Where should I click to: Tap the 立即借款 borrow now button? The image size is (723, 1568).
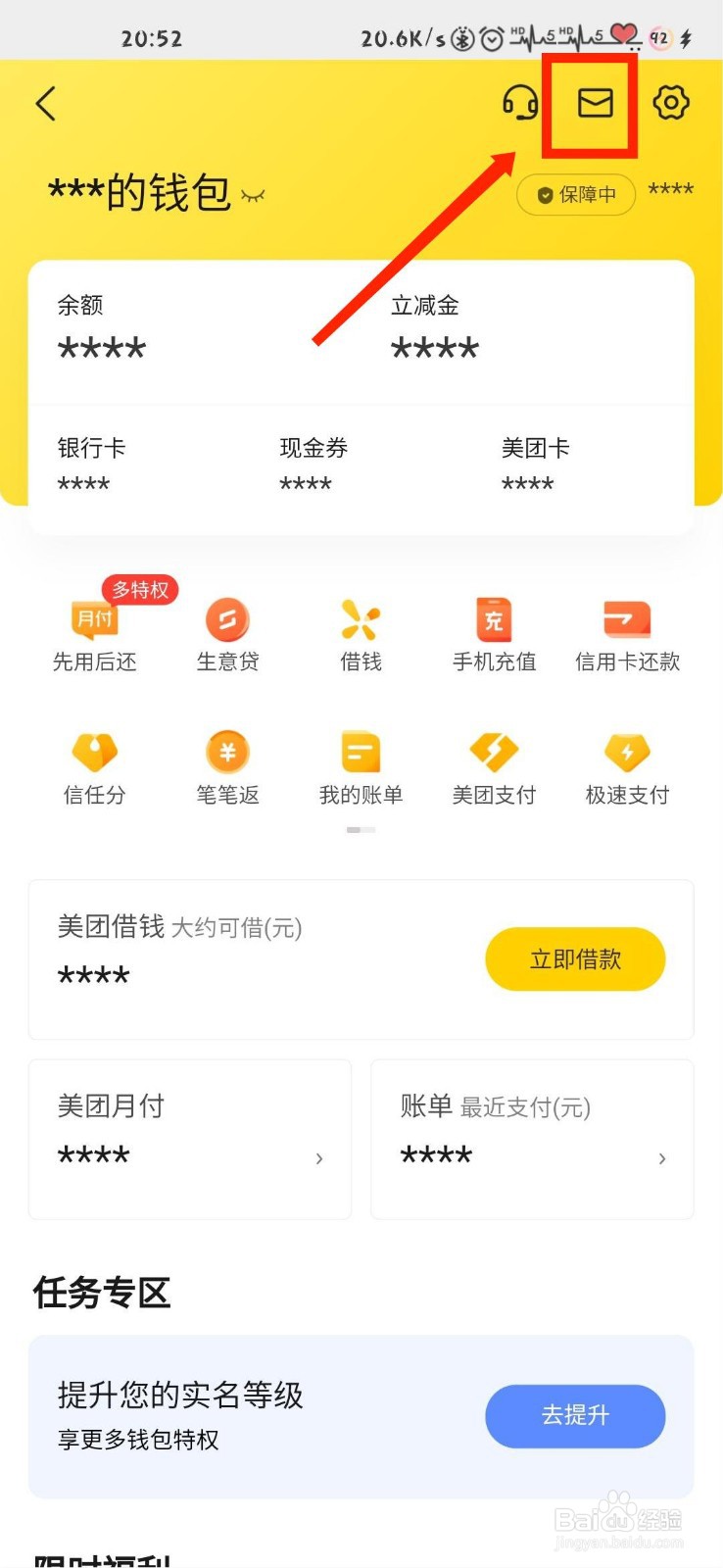pyautogui.click(x=575, y=959)
